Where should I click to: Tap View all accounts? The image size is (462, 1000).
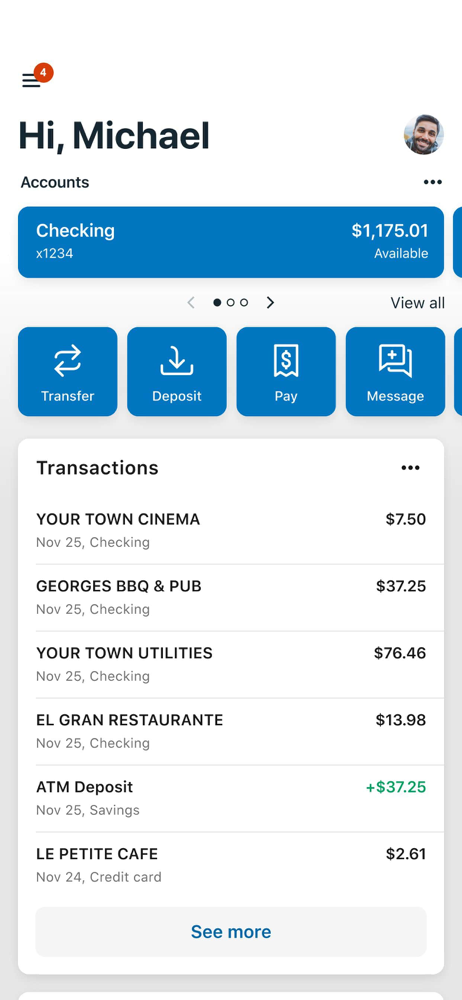(x=417, y=302)
